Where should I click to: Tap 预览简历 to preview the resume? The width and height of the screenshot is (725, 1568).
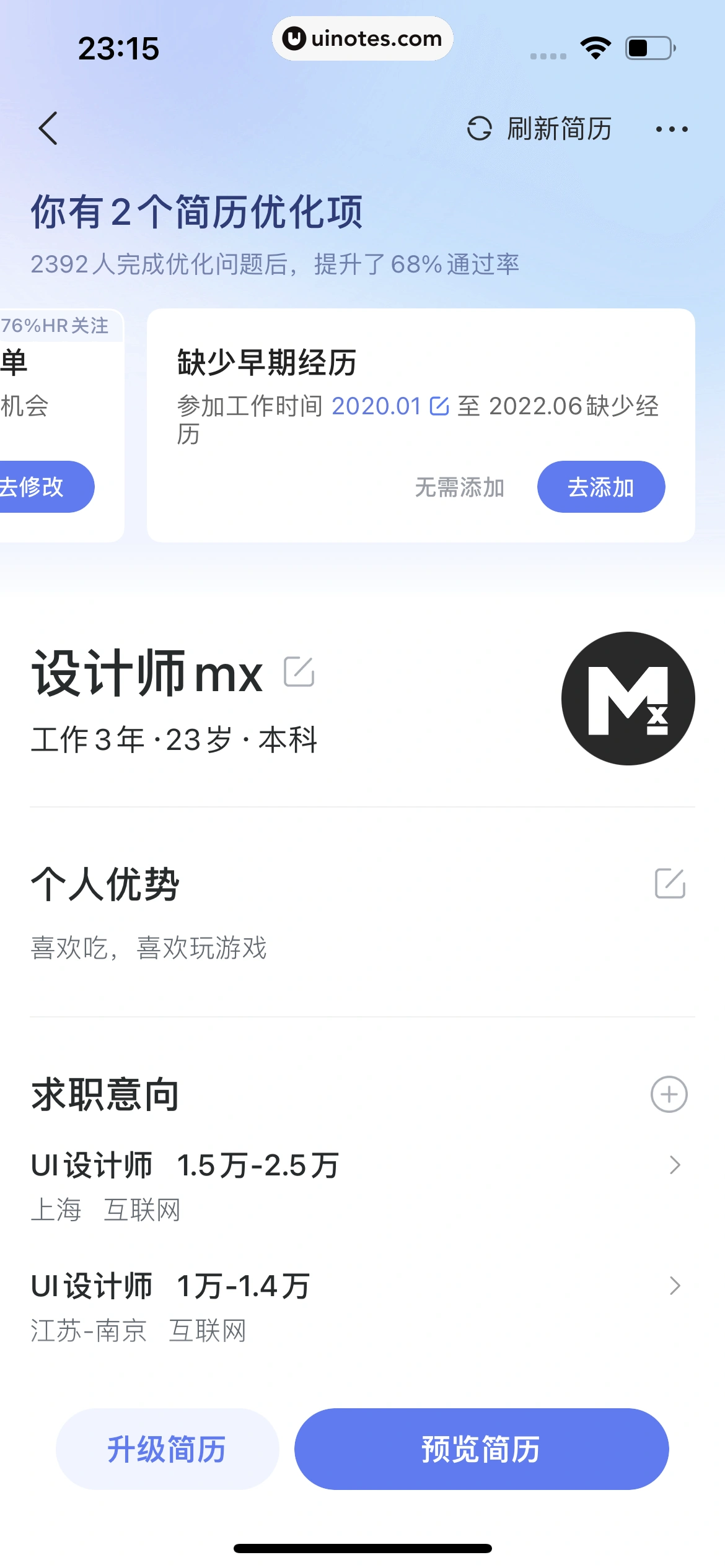tap(481, 1449)
